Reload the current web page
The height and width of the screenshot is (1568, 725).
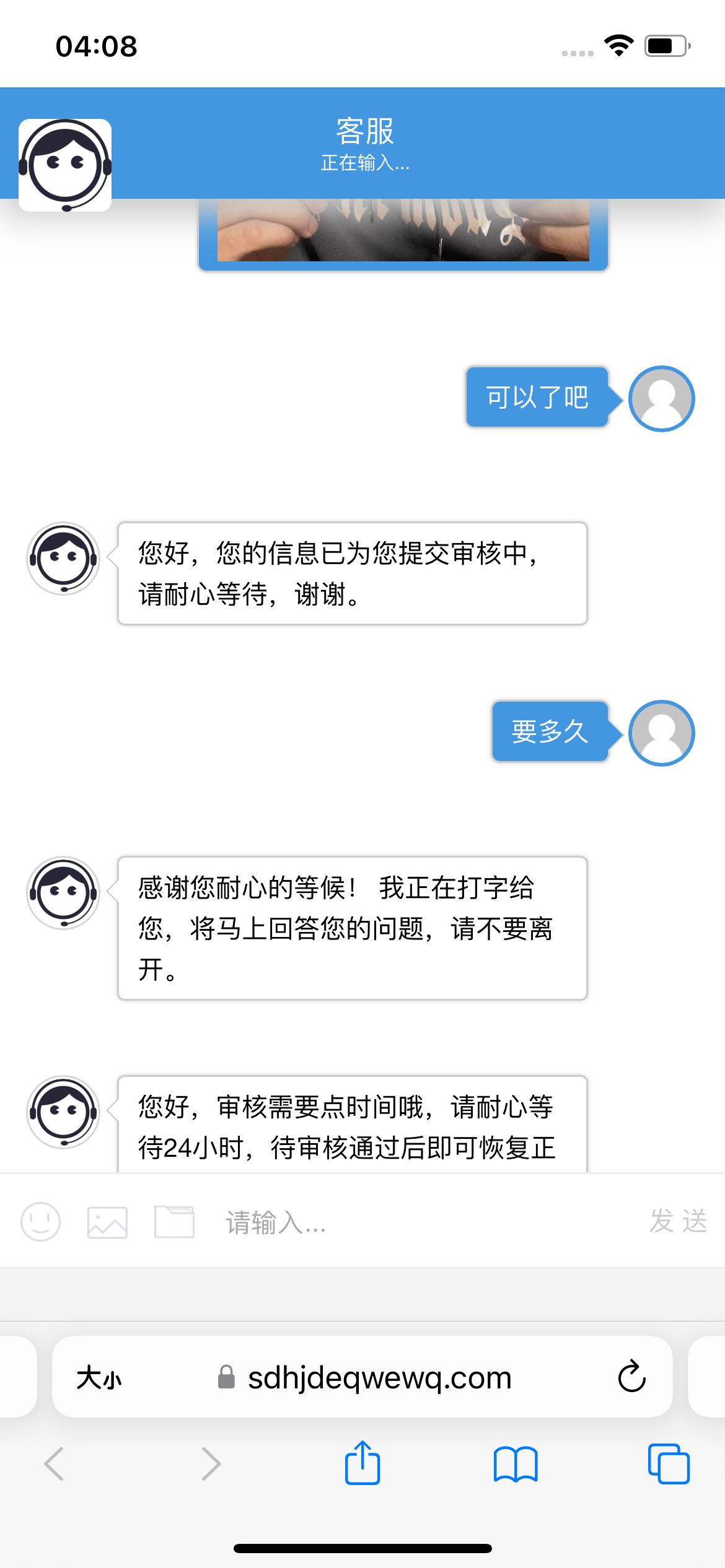[631, 1377]
